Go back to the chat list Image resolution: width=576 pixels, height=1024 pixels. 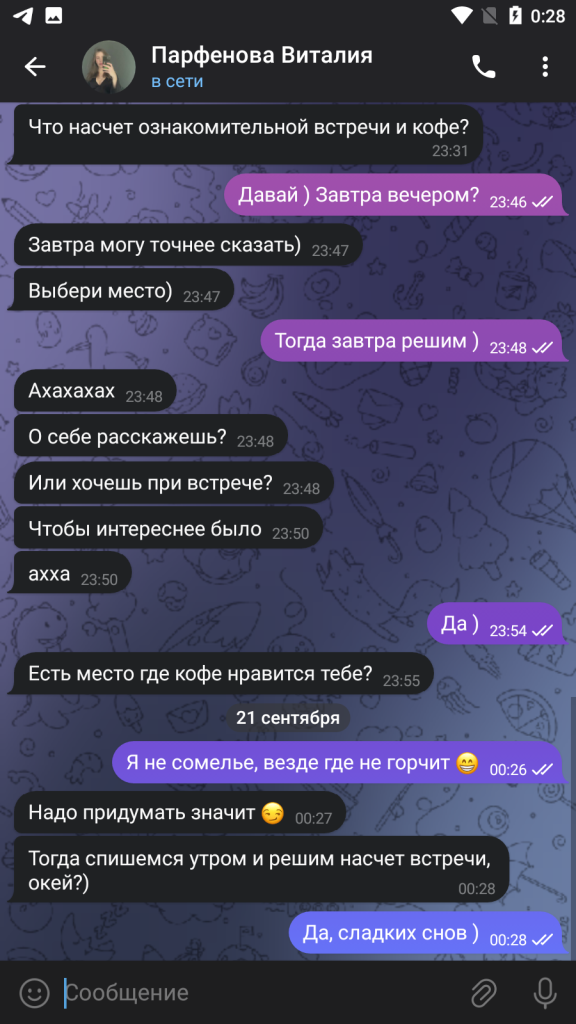coord(35,67)
